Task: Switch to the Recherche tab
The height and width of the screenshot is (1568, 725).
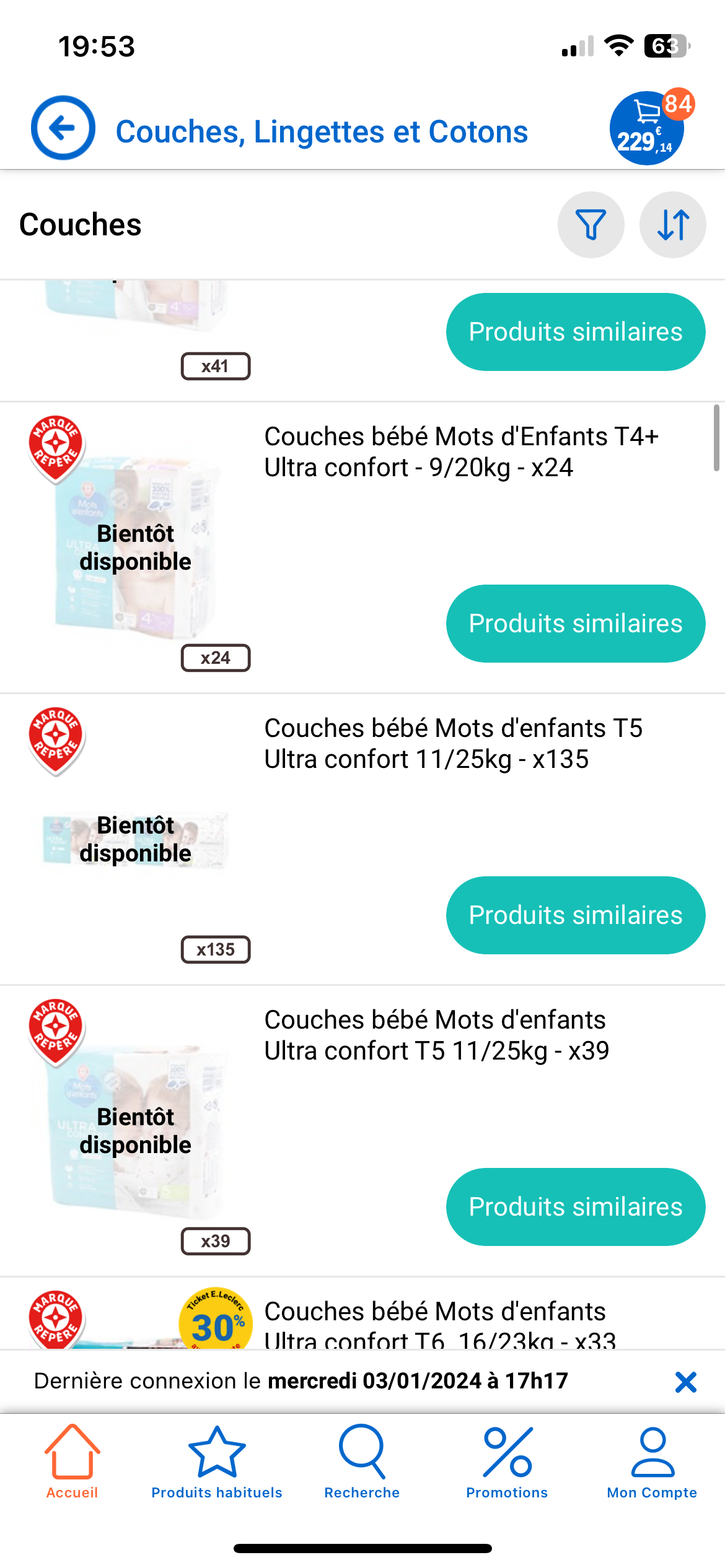Action: tap(362, 1461)
